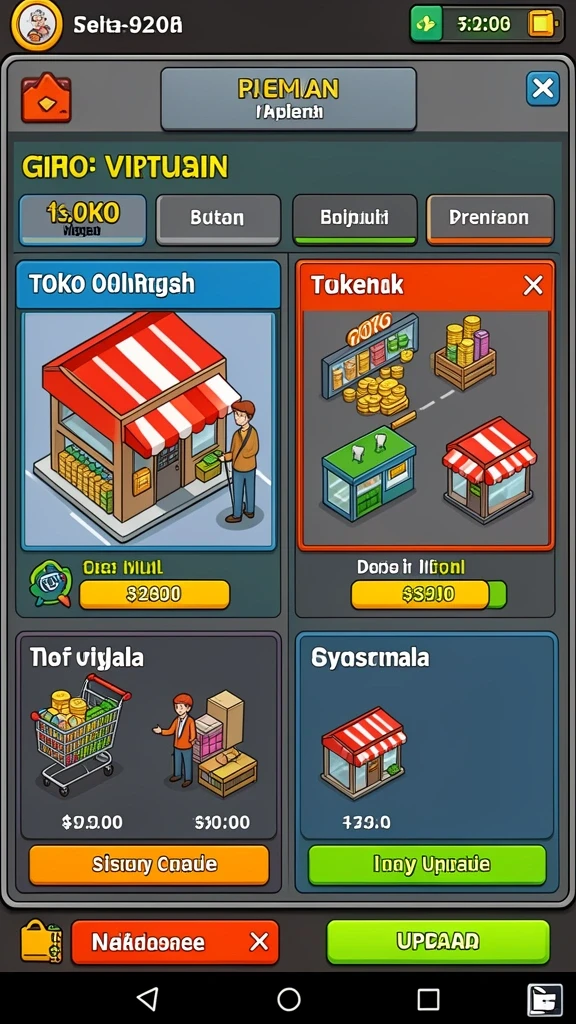
Task: Switch to the Drenlaon tab
Action: coord(490,217)
